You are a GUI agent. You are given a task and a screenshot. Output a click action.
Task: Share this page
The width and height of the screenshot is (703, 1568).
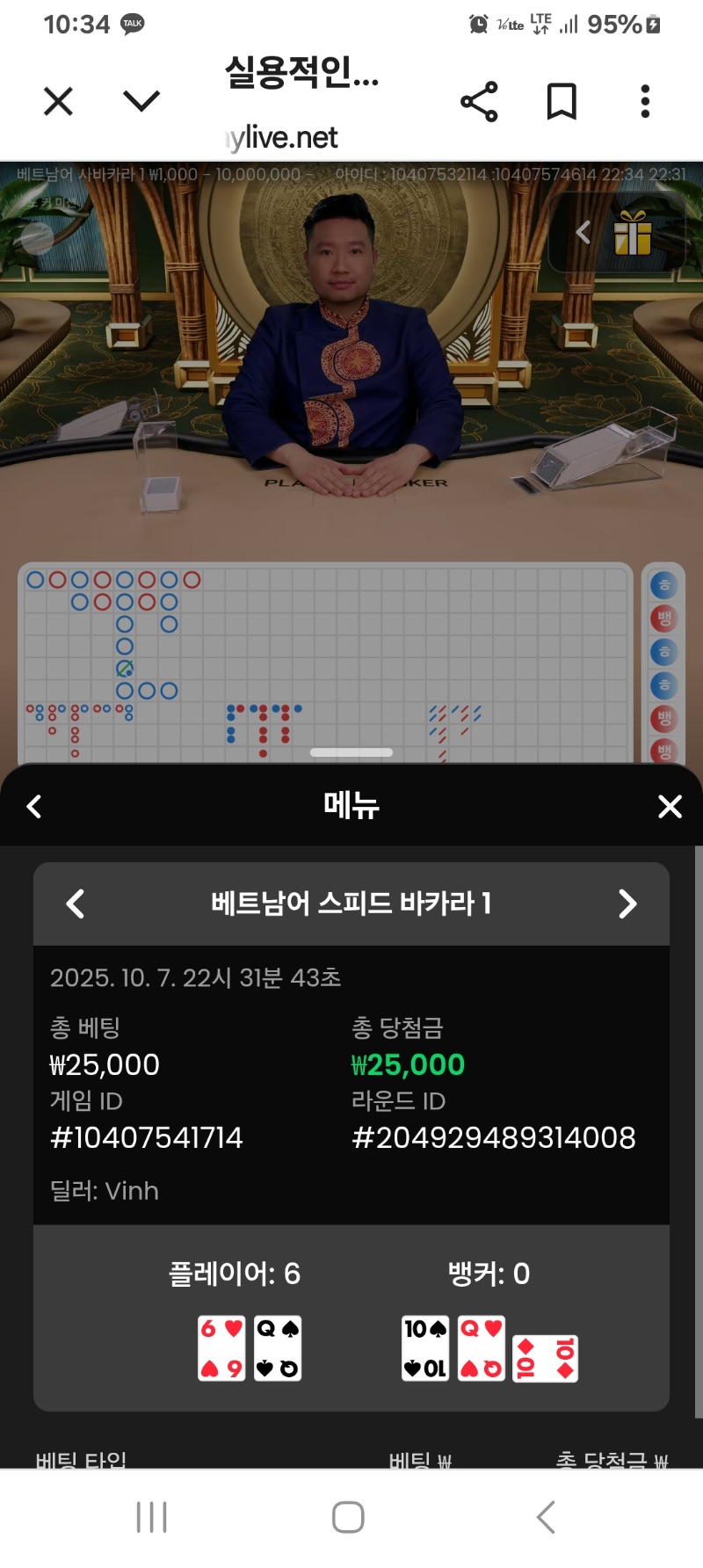pos(479,101)
